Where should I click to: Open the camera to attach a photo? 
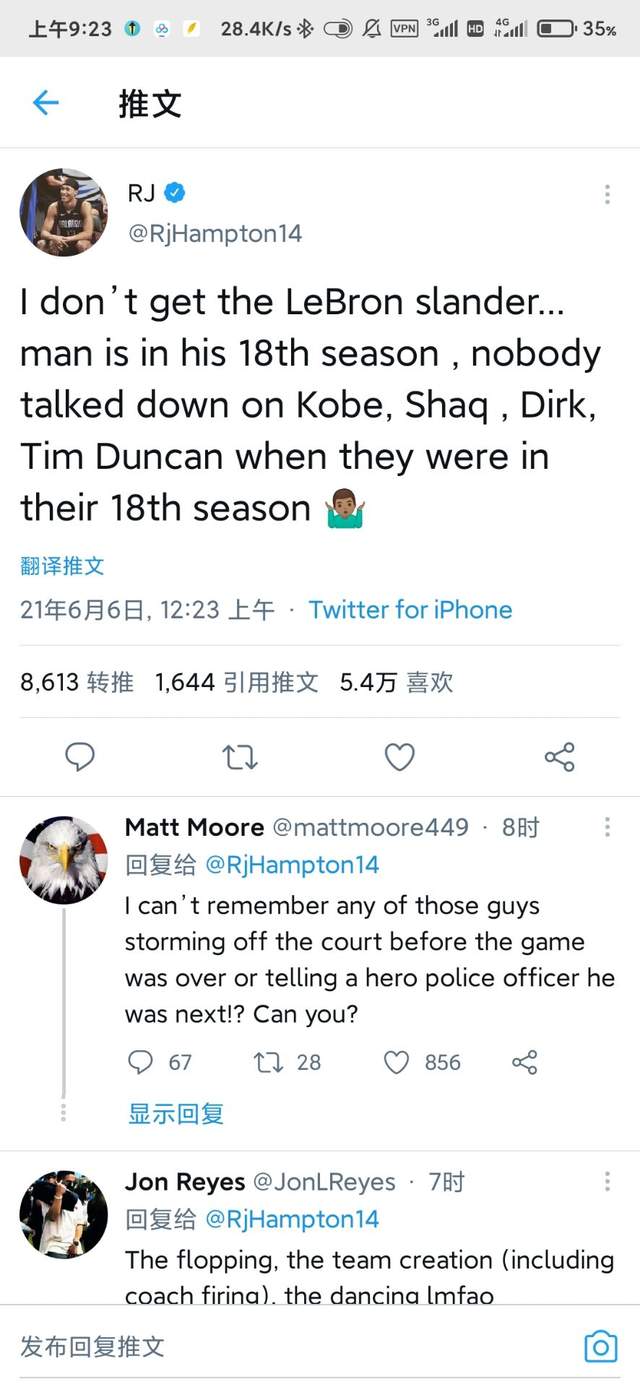point(600,1346)
